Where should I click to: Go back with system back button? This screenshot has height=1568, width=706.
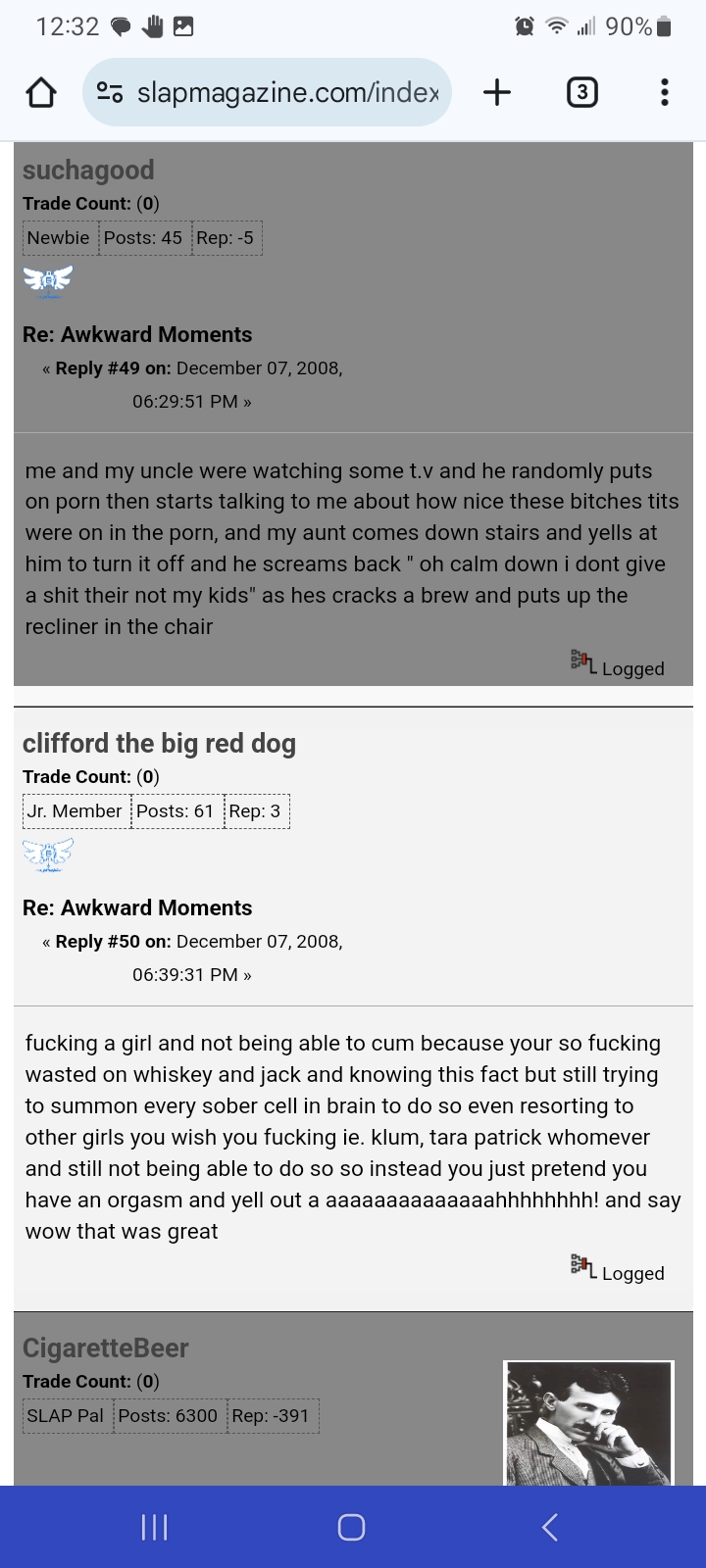click(550, 1526)
